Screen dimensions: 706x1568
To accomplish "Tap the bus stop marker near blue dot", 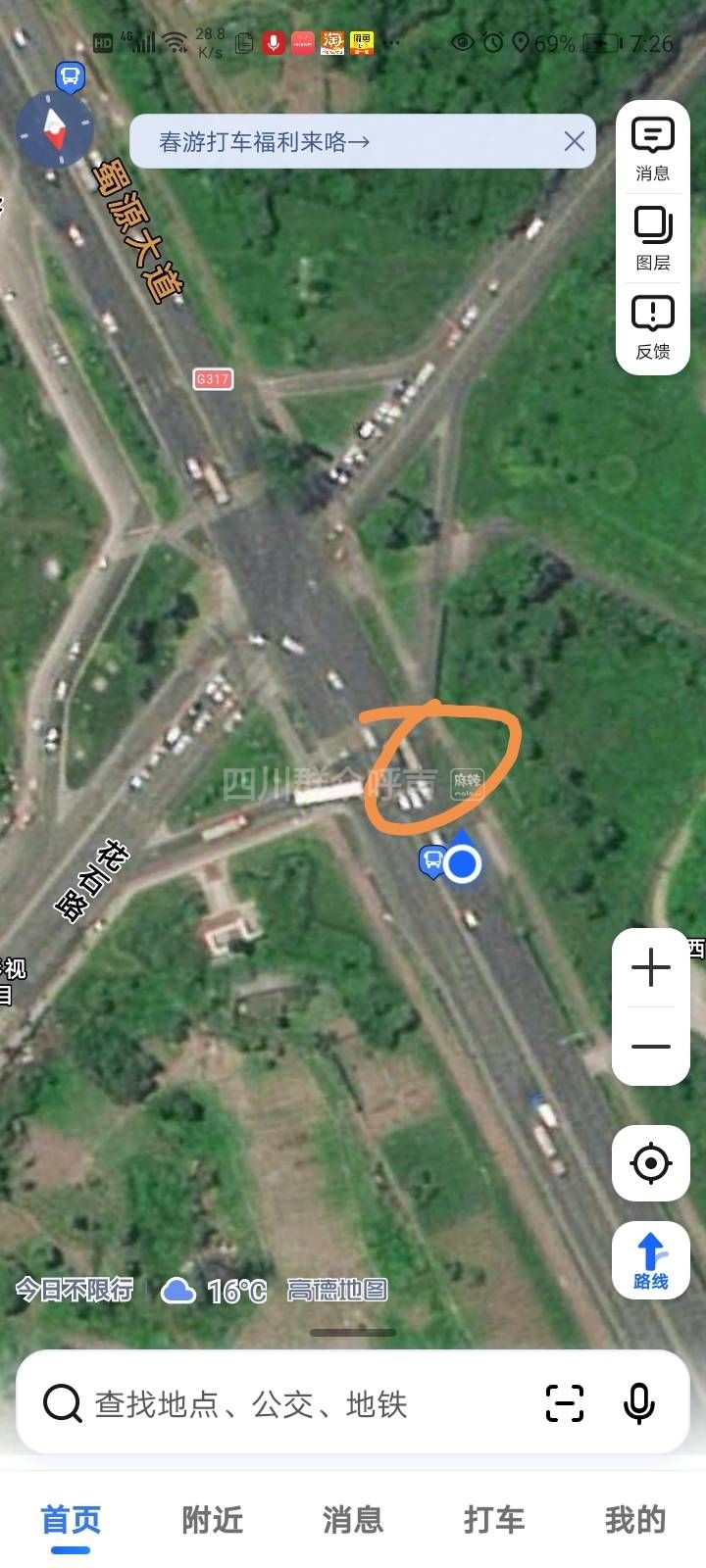I will pyautogui.click(x=431, y=860).
